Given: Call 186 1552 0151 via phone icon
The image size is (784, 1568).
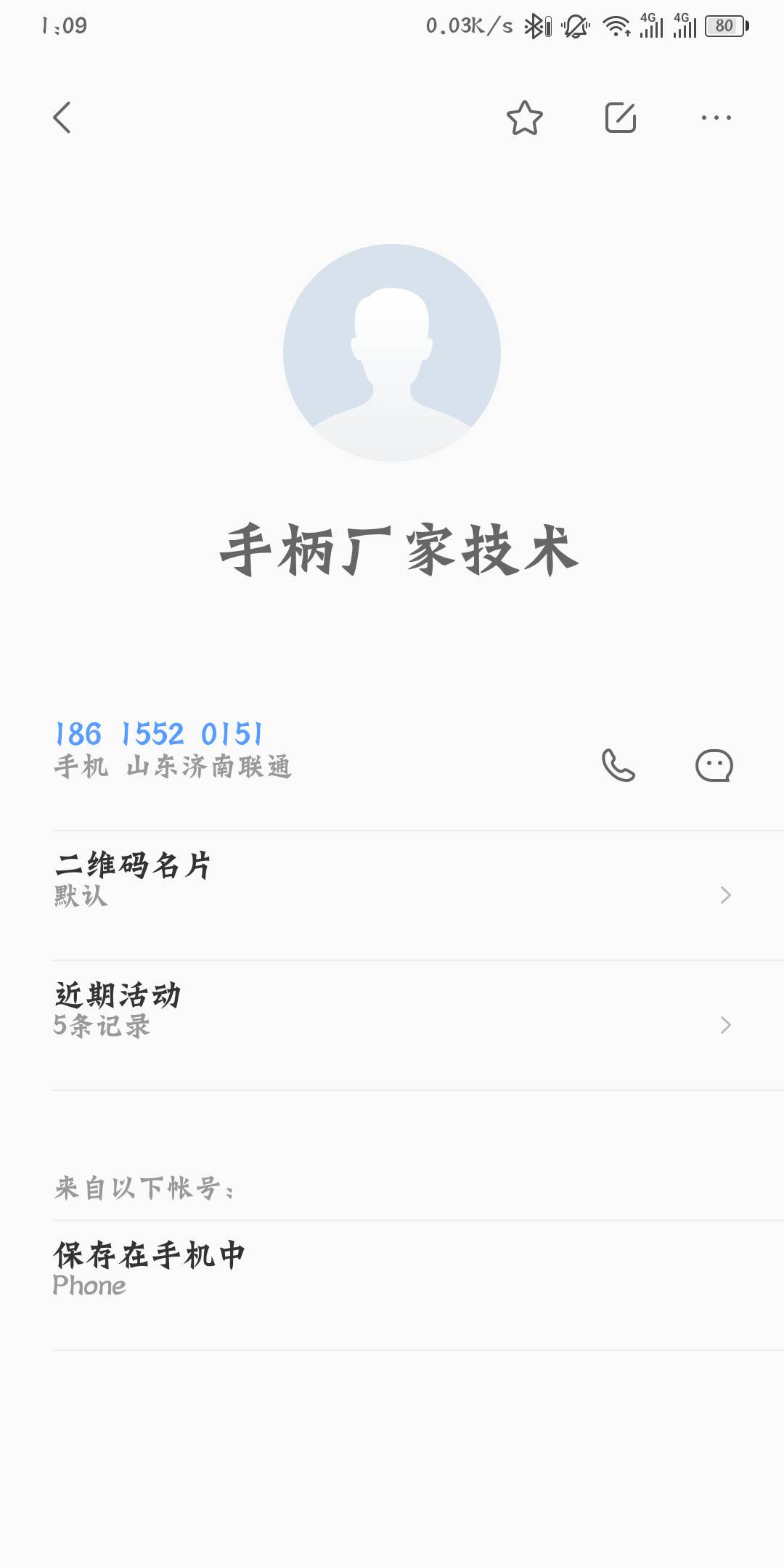Looking at the screenshot, I should tap(618, 765).
